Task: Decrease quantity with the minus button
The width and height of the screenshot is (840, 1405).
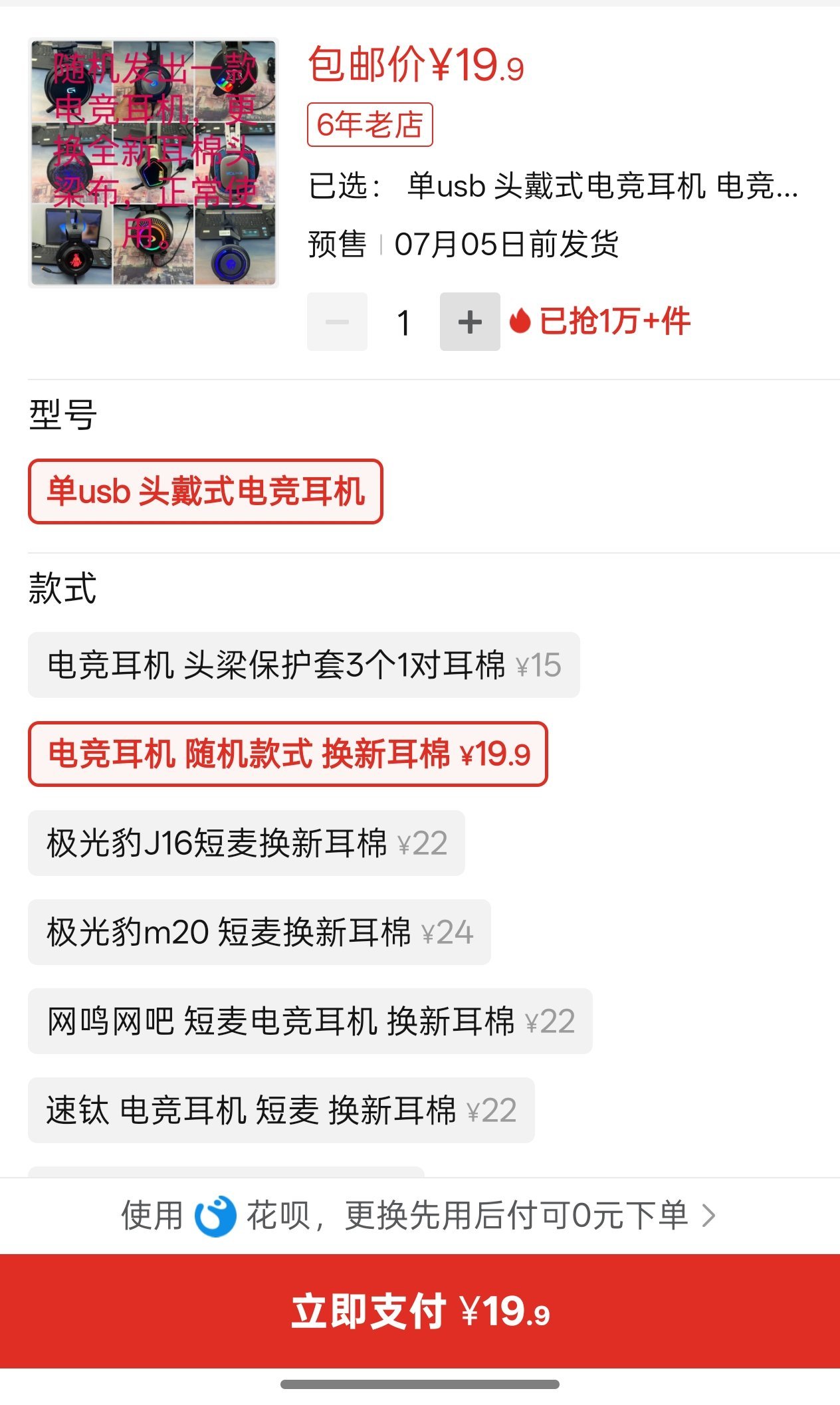Action: coord(337,322)
